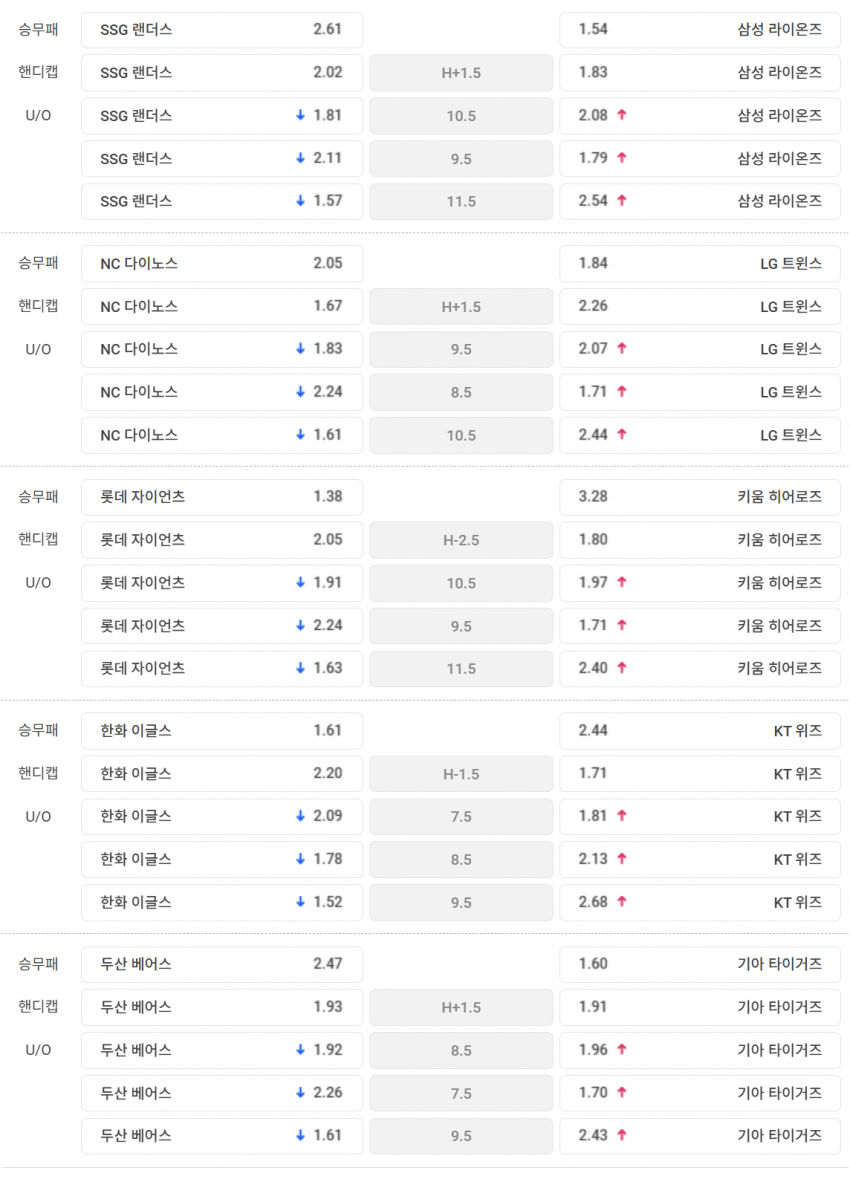Choose 기아 타이거즈 moneyline at 1.60
This screenshot has height=1179, width=850.
coord(699,965)
